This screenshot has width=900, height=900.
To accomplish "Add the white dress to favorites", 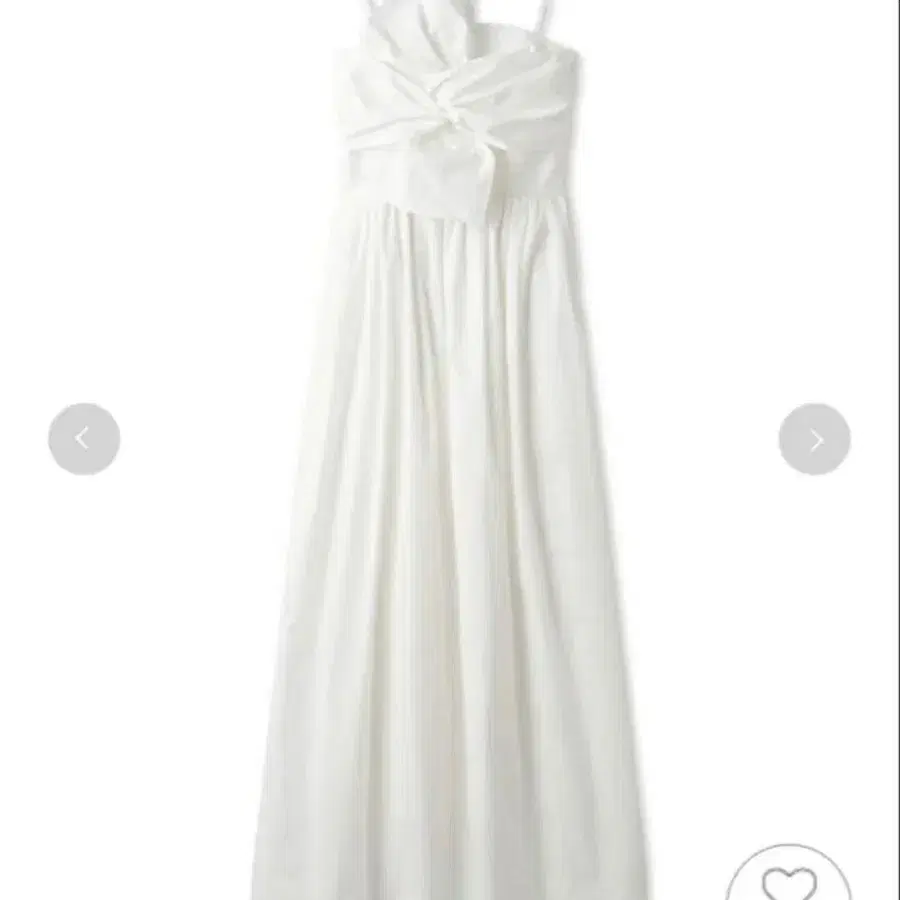I will (x=789, y=873).
